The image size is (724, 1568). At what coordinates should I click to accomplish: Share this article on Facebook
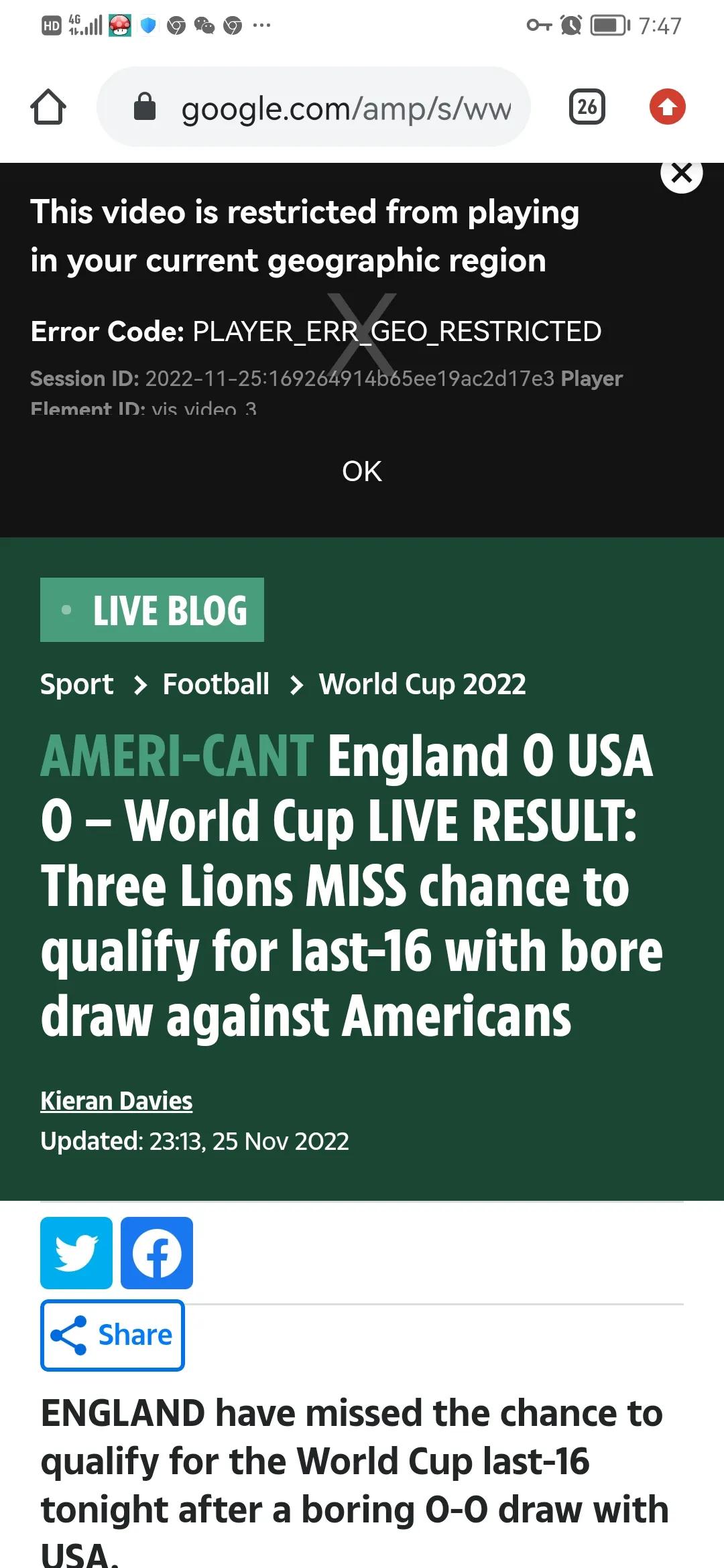157,1253
